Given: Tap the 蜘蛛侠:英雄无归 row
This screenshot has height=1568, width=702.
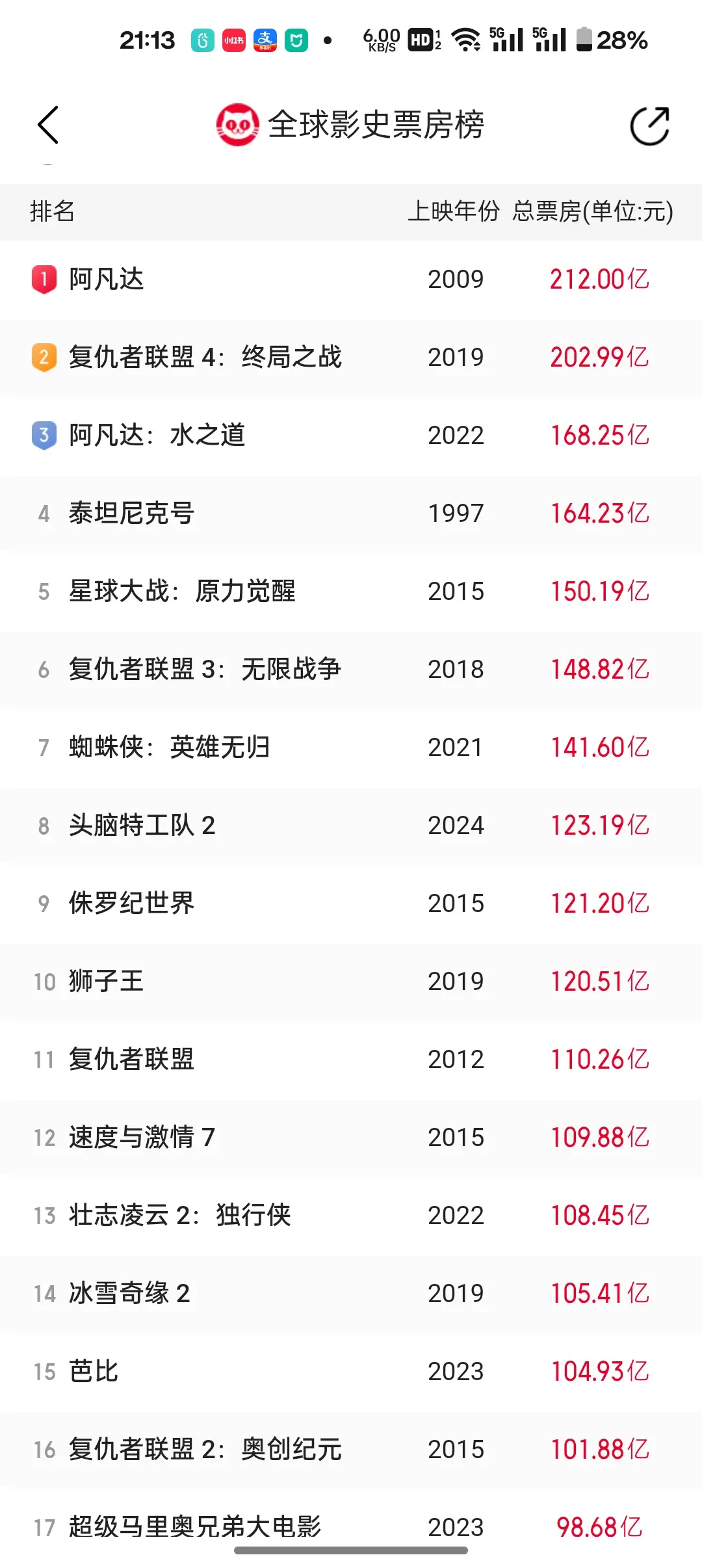Looking at the screenshot, I should point(351,748).
